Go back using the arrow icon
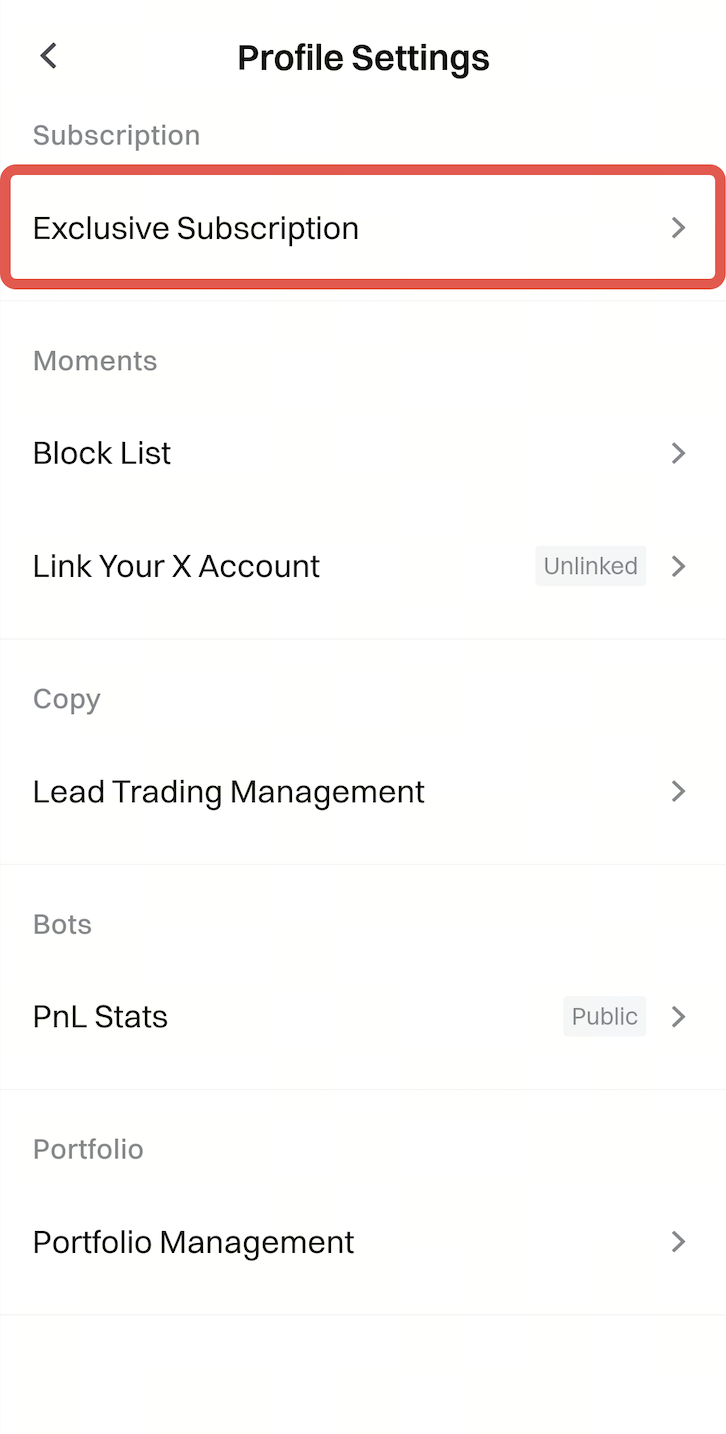Viewport: 726px width, 1434px height. click(x=48, y=56)
